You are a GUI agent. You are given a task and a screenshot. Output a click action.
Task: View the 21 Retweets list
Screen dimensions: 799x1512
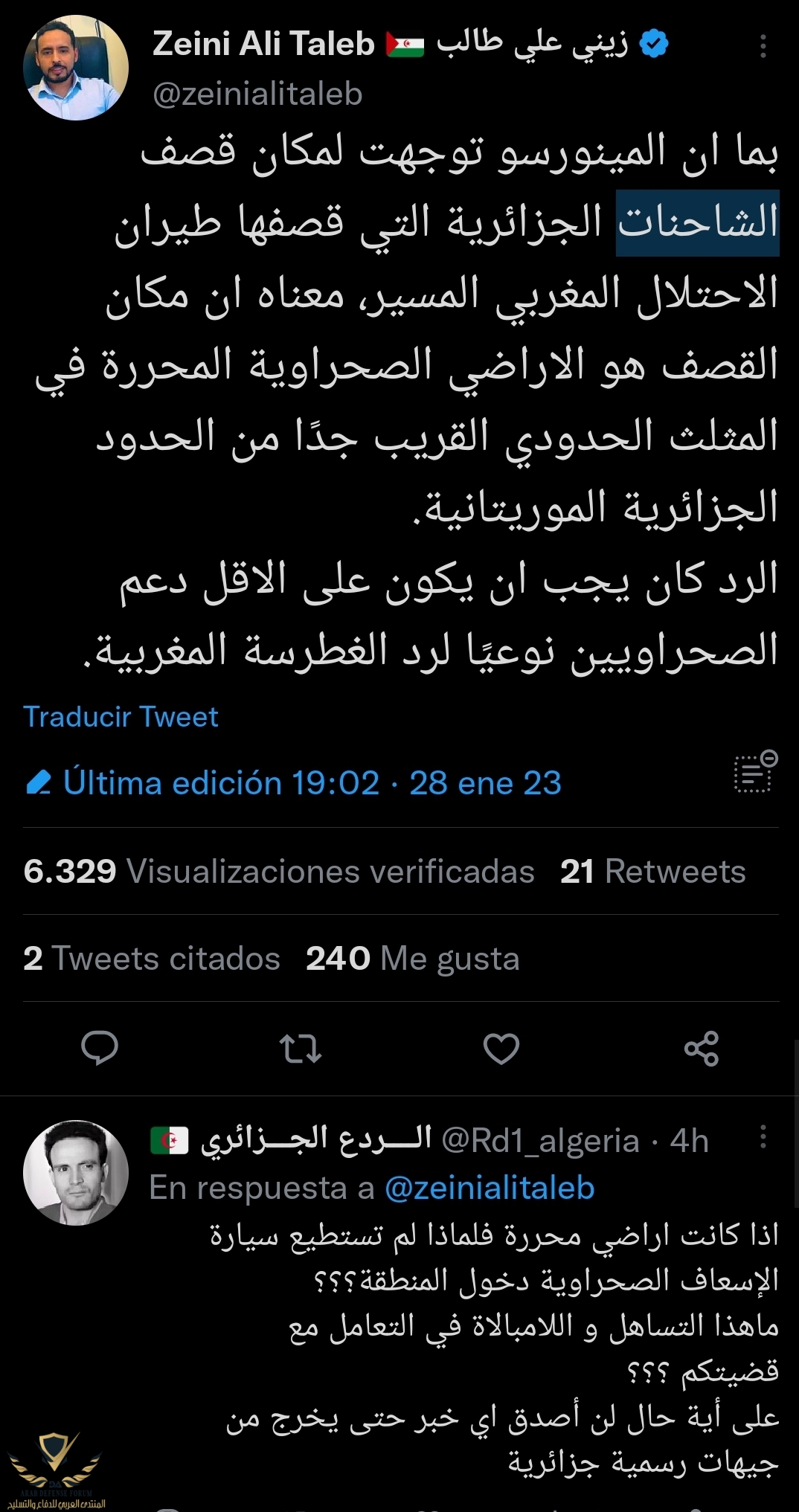tap(652, 871)
